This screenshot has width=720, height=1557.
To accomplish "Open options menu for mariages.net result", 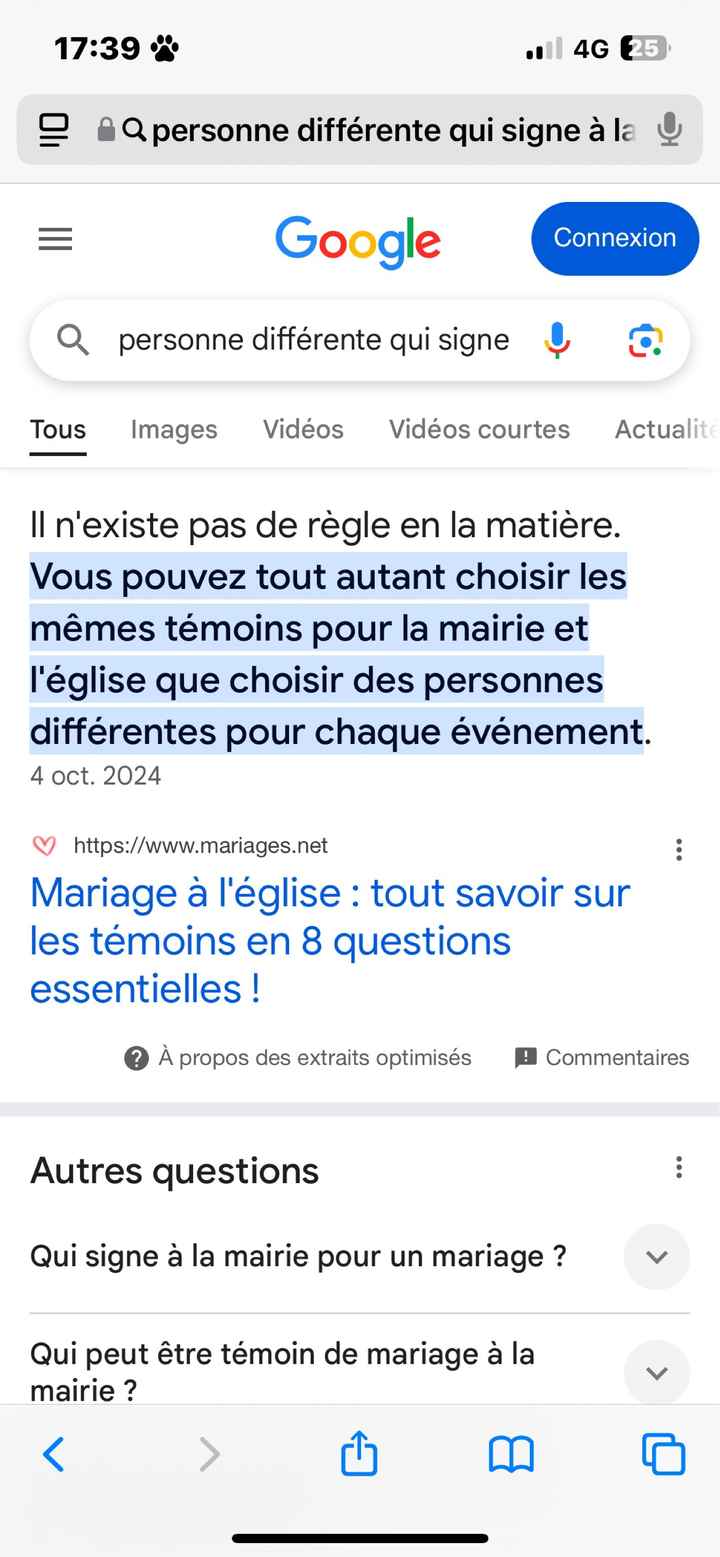I will point(679,850).
